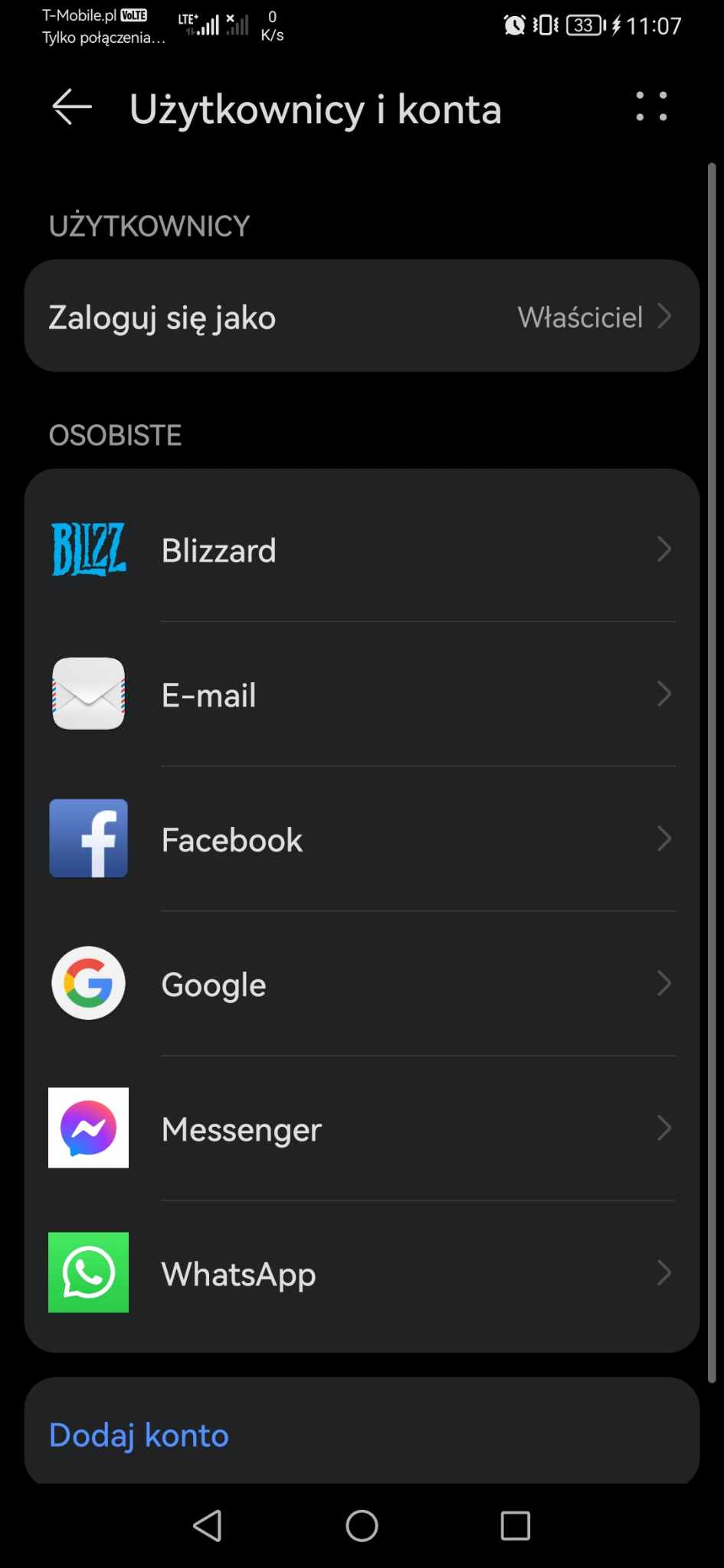Tap Dodaj konto to add account
Image resolution: width=724 pixels, height=1568 pixels.
coord(139,1436)
